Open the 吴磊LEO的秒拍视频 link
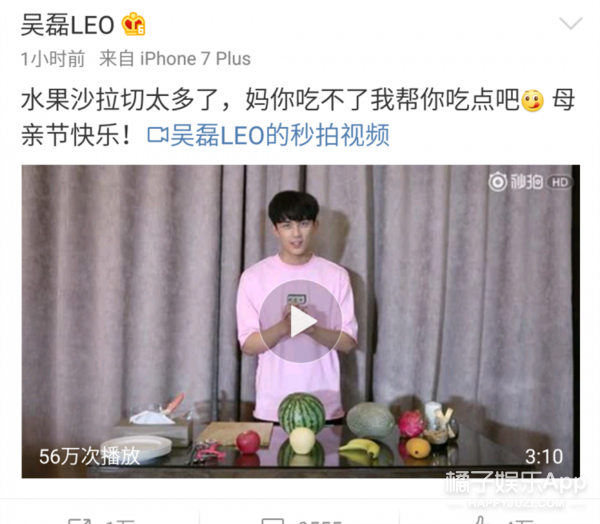 (x=267, y=135)
